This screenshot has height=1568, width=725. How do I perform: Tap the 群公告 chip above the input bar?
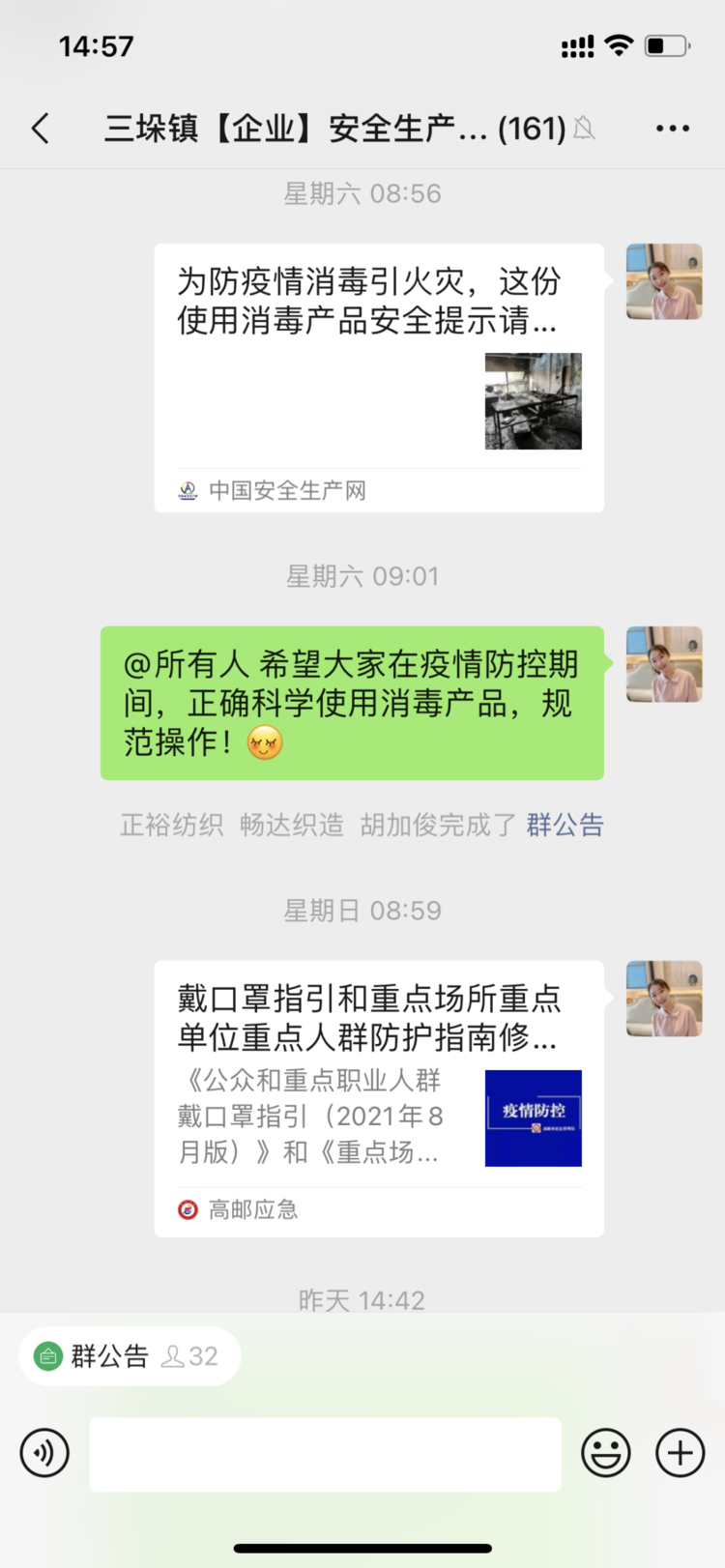pyautogui.click(x=129, y=1356)
